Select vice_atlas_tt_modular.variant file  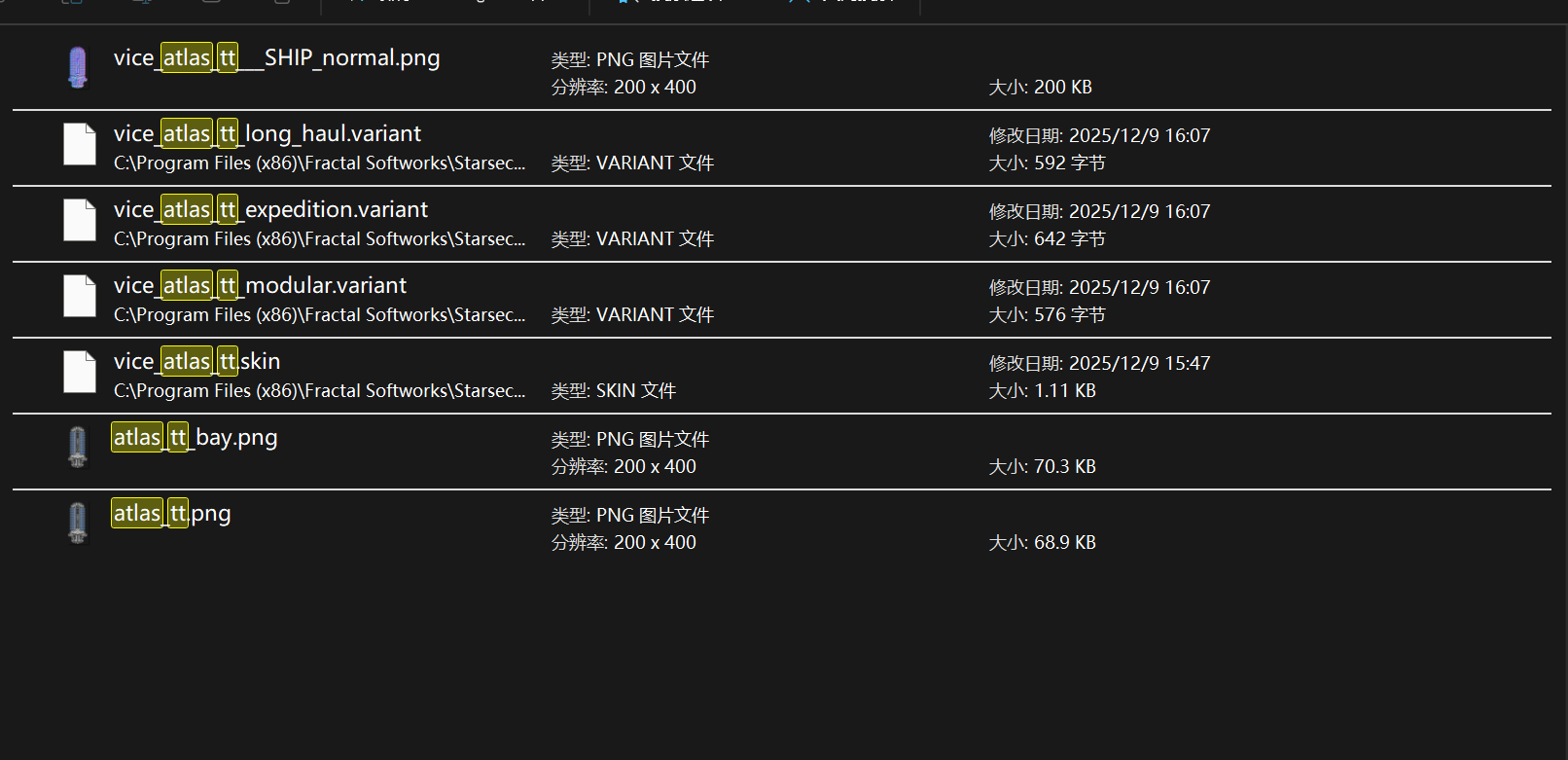pyautogui.click(x=260, y=286)
